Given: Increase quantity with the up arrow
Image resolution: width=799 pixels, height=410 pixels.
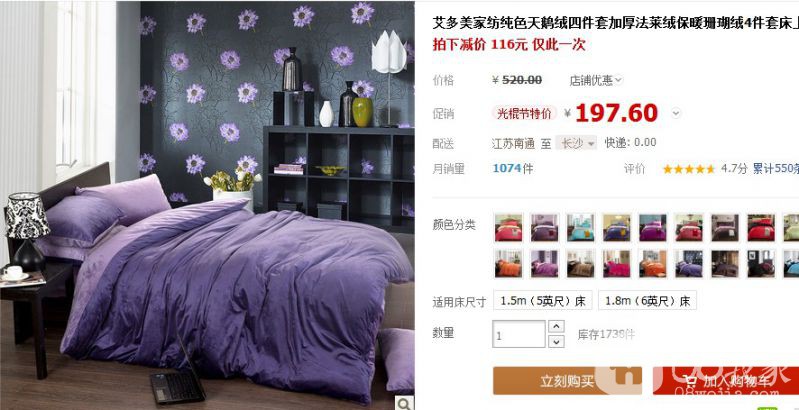Looking at the screenshot, I should pyautogui.click(x=557, y=326).
